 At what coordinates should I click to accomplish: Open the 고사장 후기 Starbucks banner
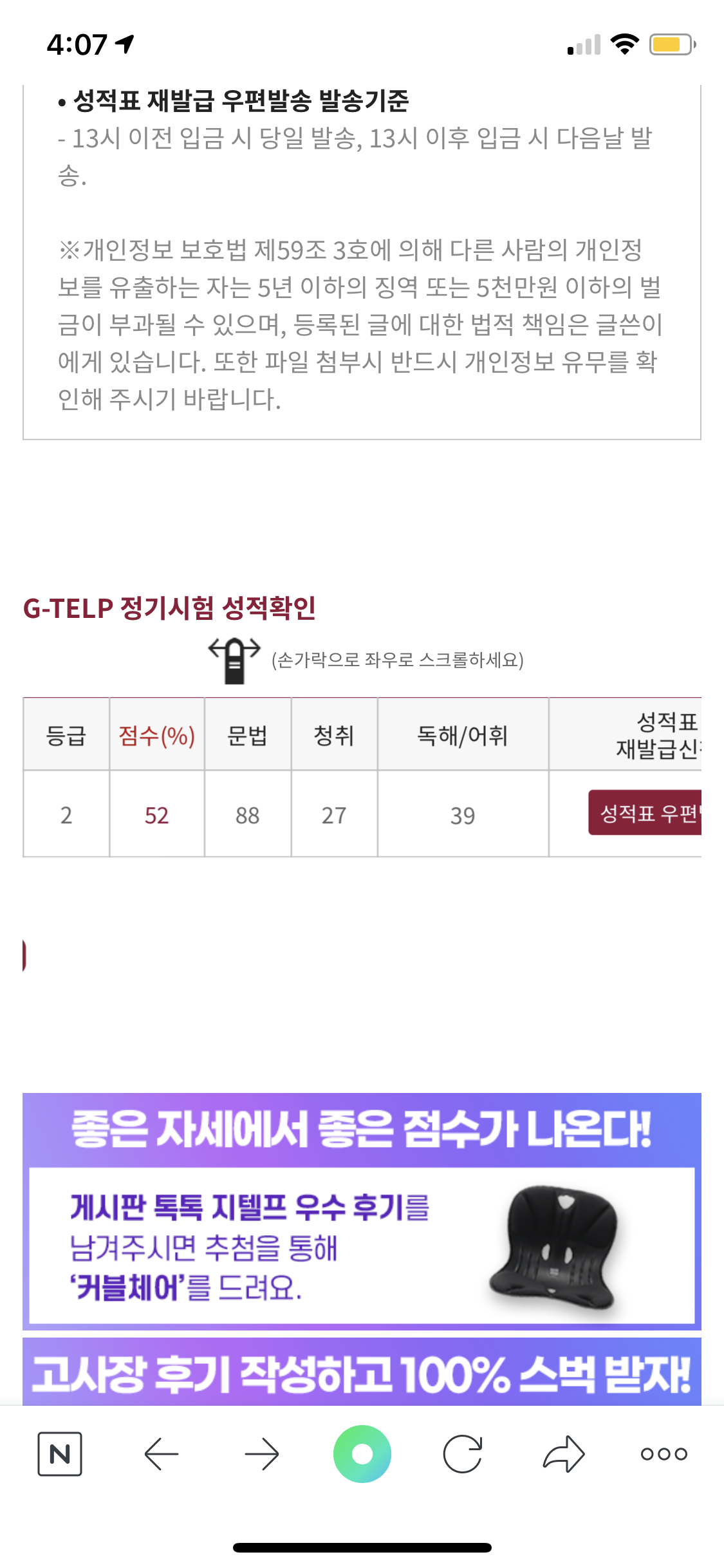(x=362, y=1372)
